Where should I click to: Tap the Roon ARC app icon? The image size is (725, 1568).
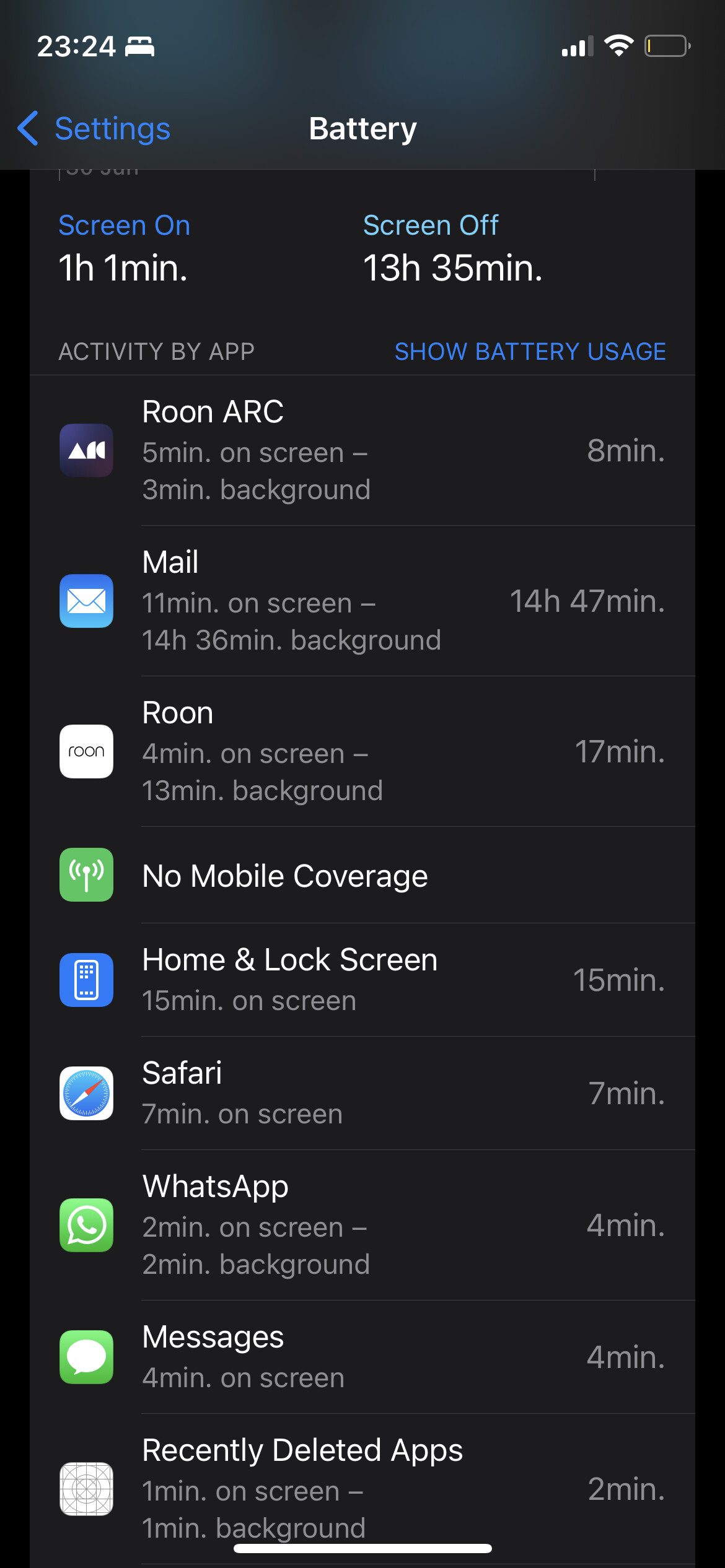[86, 451]
